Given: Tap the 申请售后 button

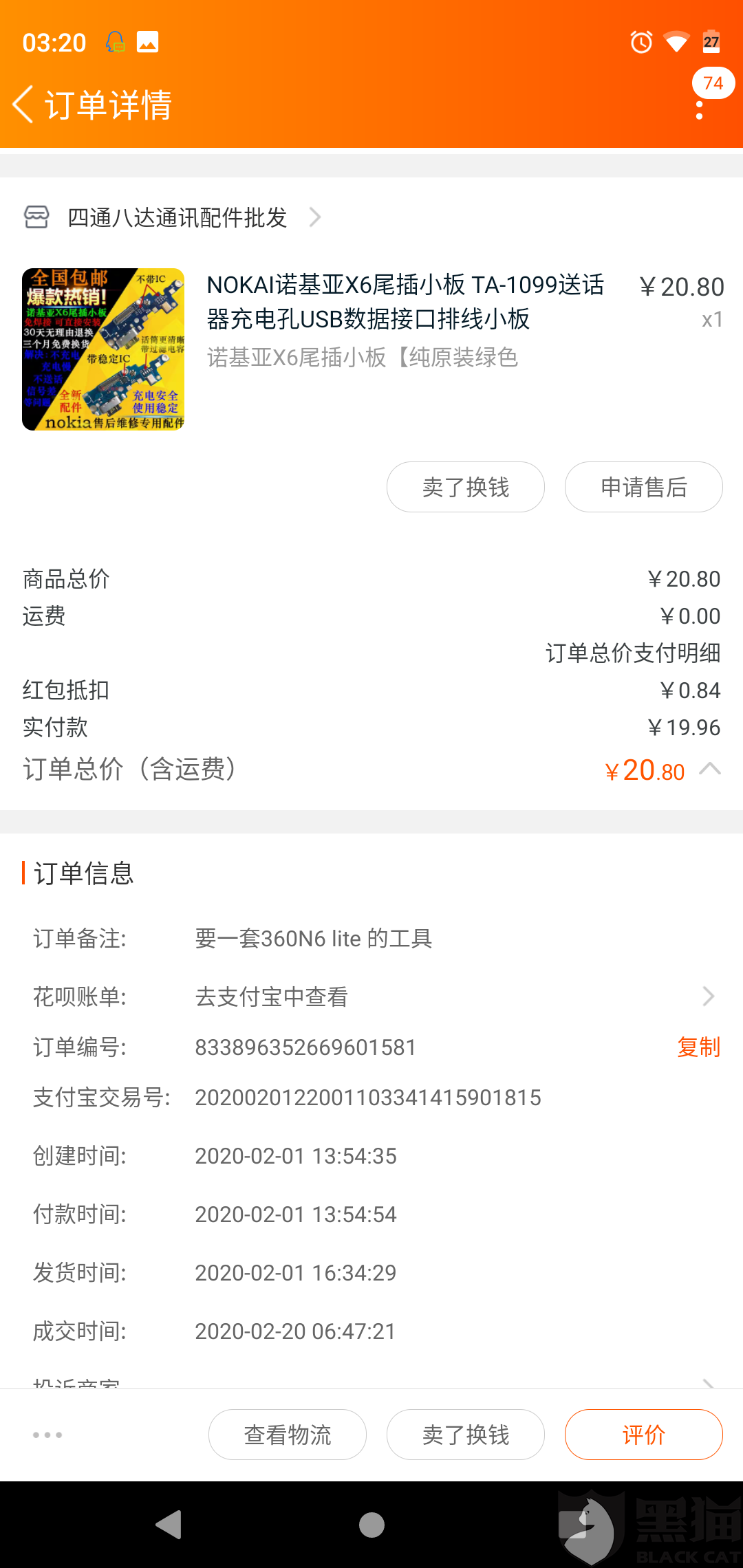Looking at the screenshot, I should point(644,487).
